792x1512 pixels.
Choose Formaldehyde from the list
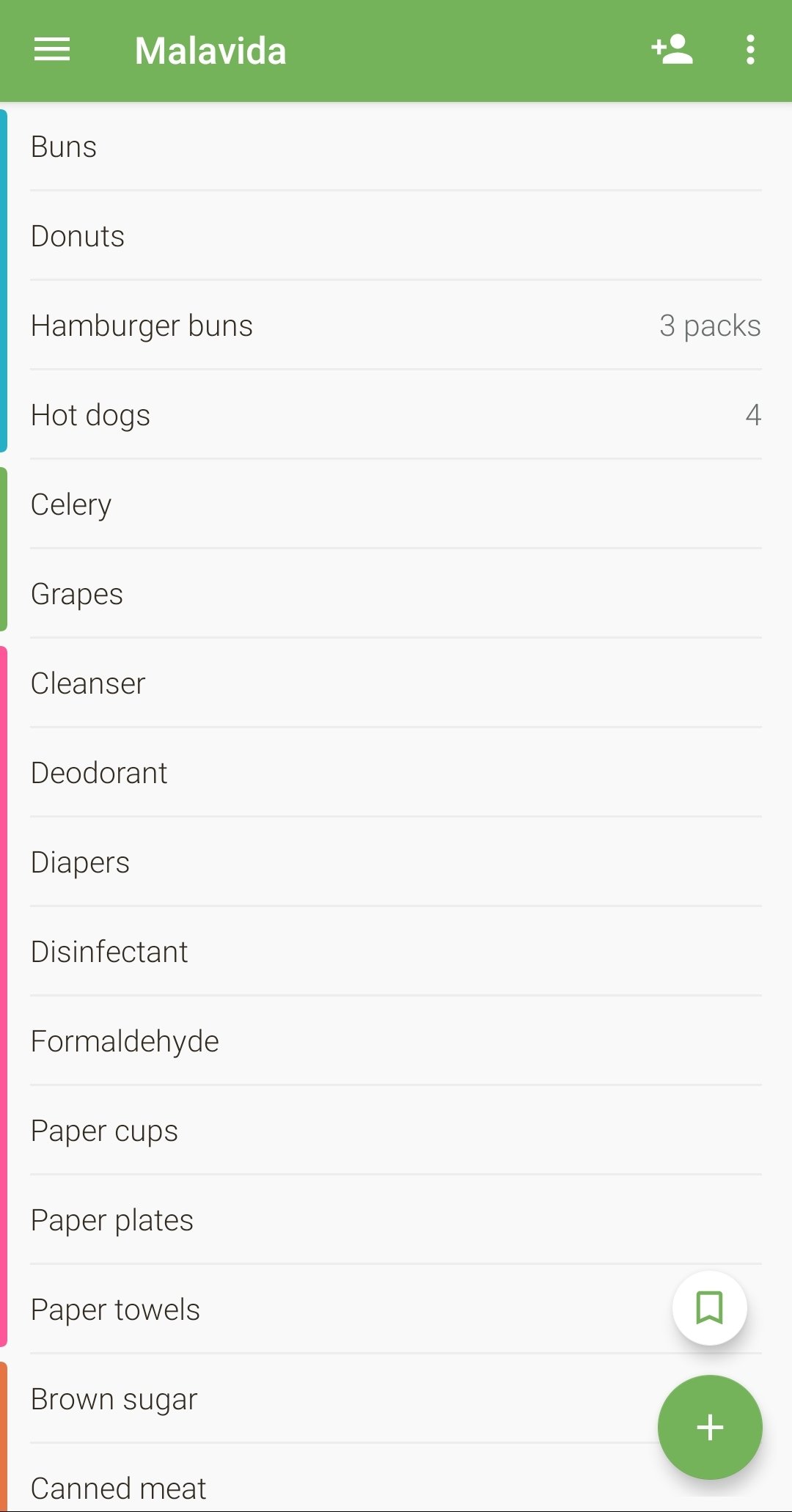coord(396,1041)
